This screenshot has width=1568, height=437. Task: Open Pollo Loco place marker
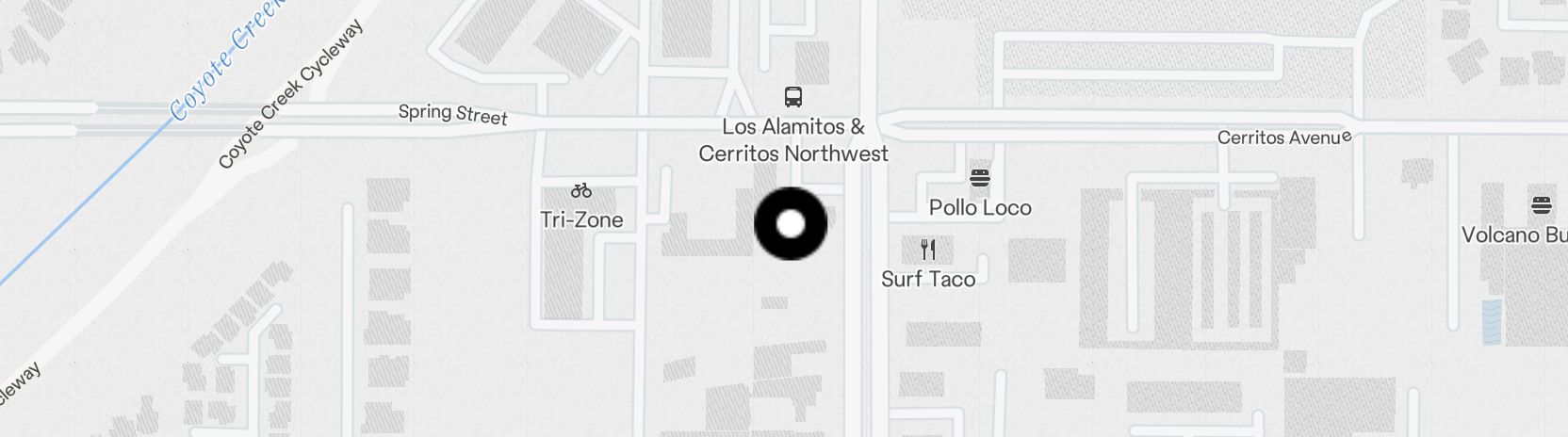click(980, 178)
